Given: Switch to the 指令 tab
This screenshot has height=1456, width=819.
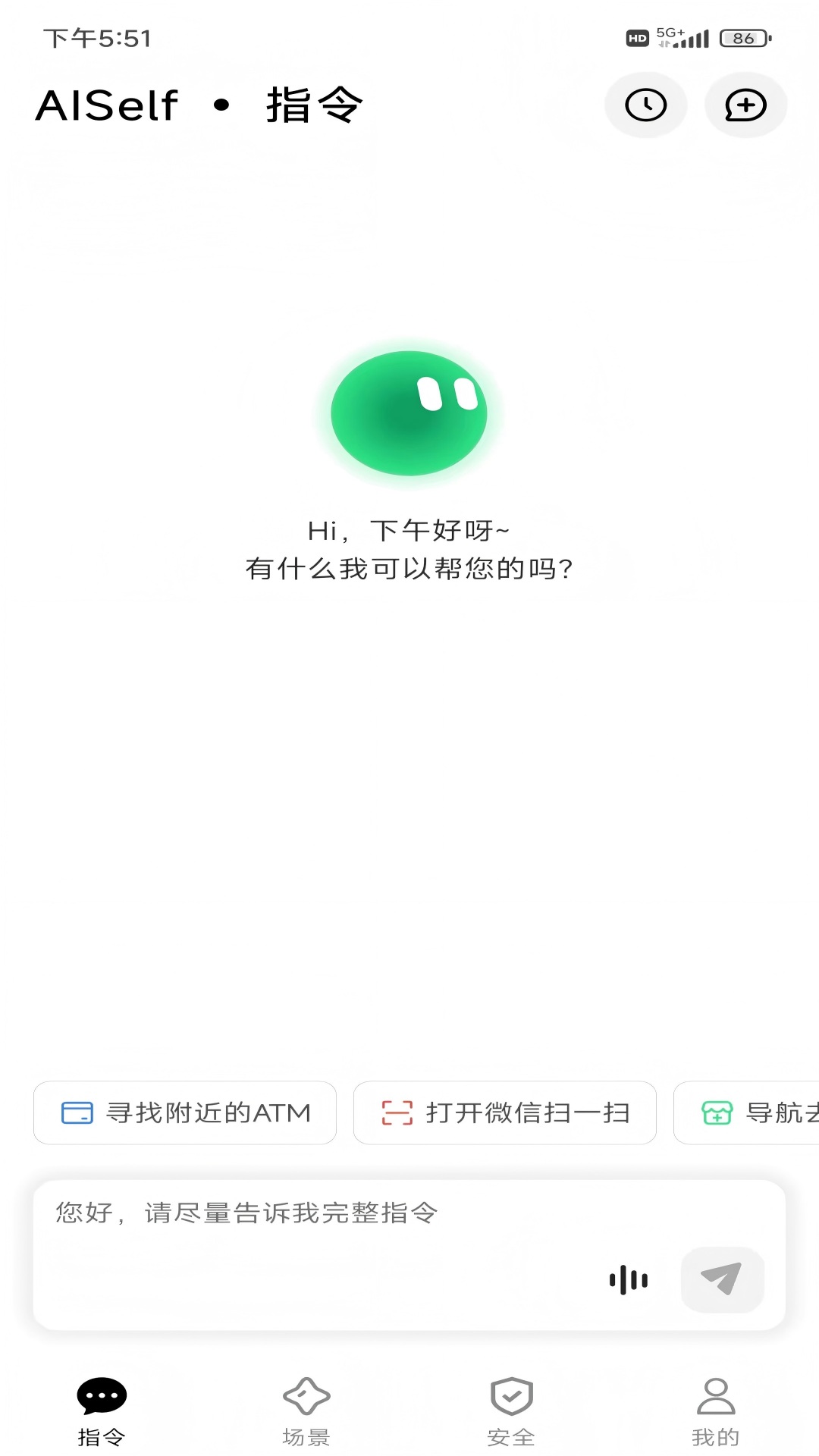Looking at the screenshot, I should pyautogui.click(x=102, y=1410).
